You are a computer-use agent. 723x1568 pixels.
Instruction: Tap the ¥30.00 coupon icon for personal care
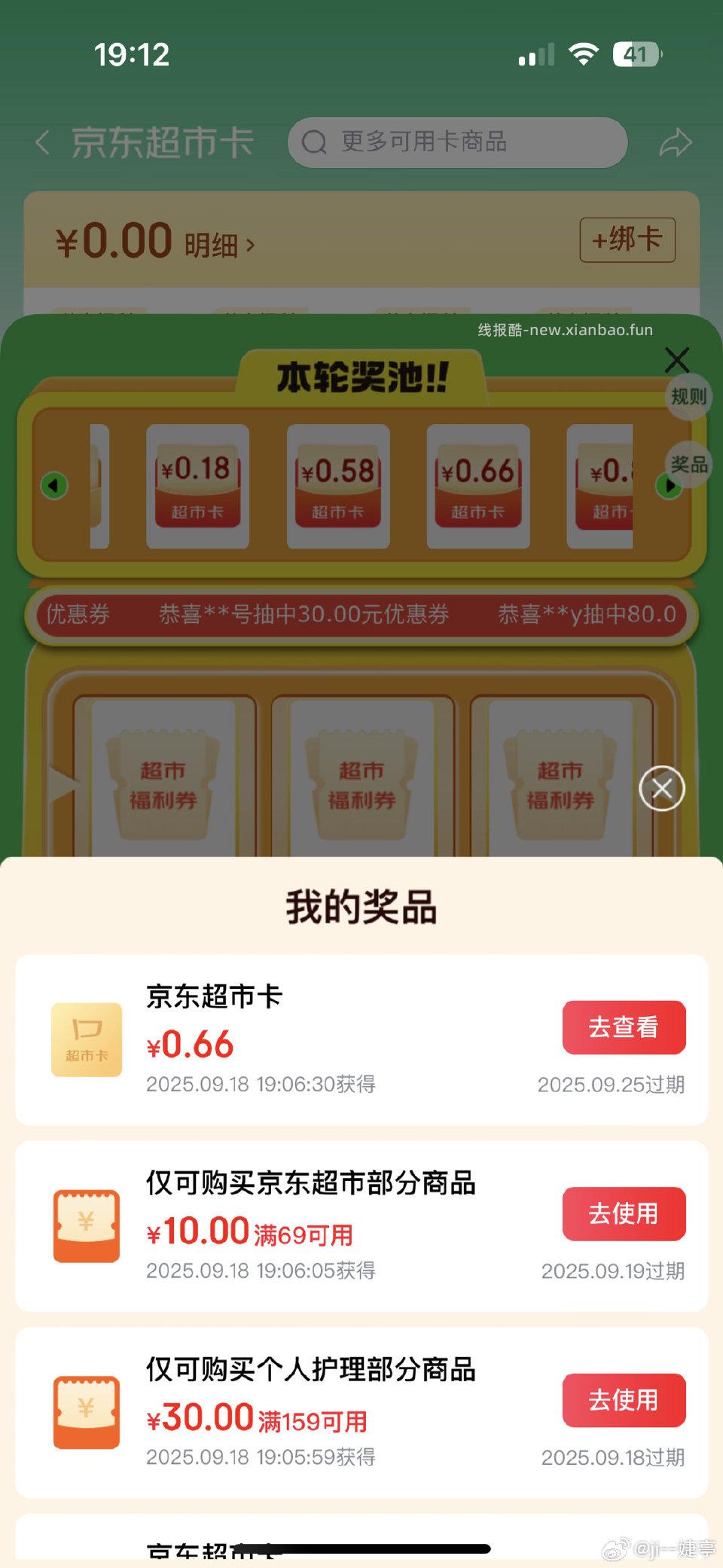[x=86, y=1414]
